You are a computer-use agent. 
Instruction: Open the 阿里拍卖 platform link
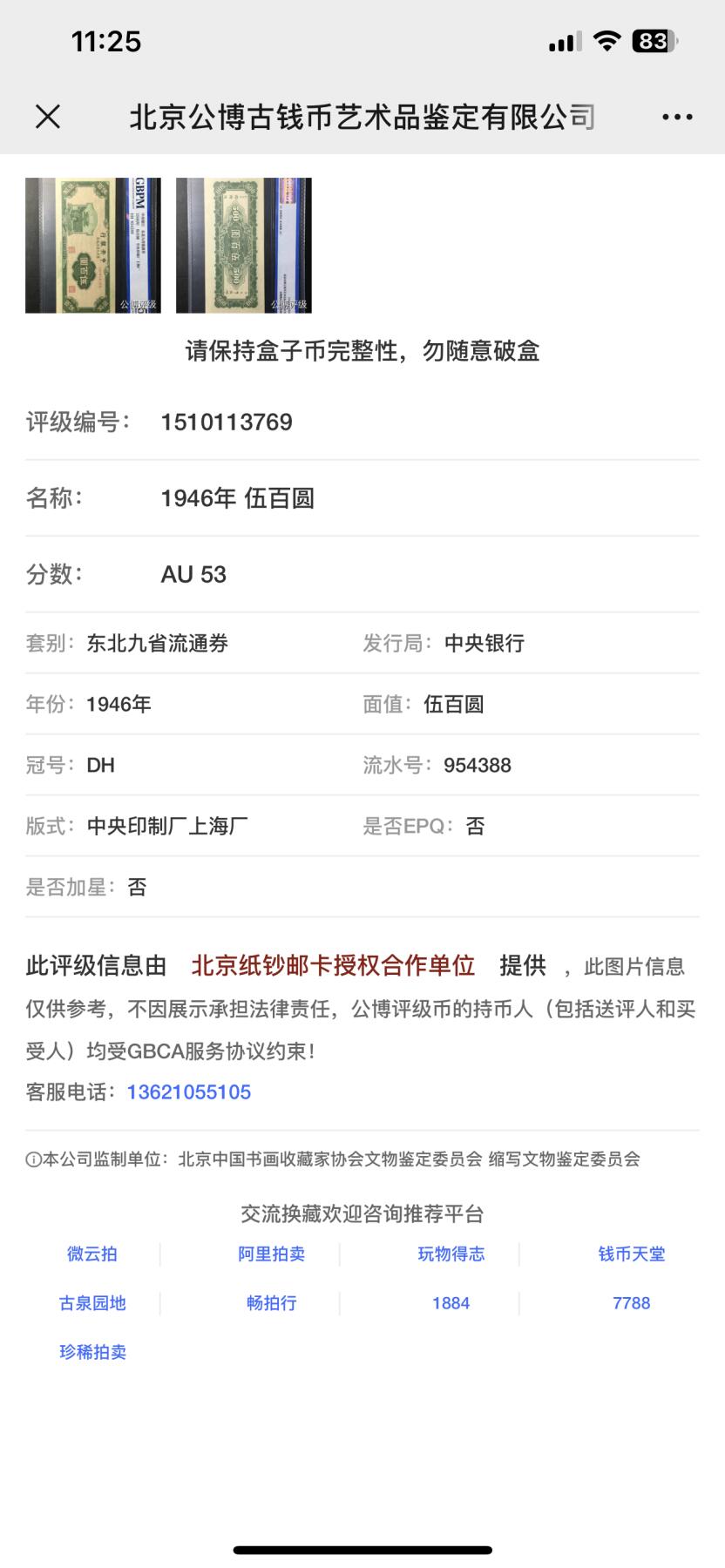point(272,1254)
